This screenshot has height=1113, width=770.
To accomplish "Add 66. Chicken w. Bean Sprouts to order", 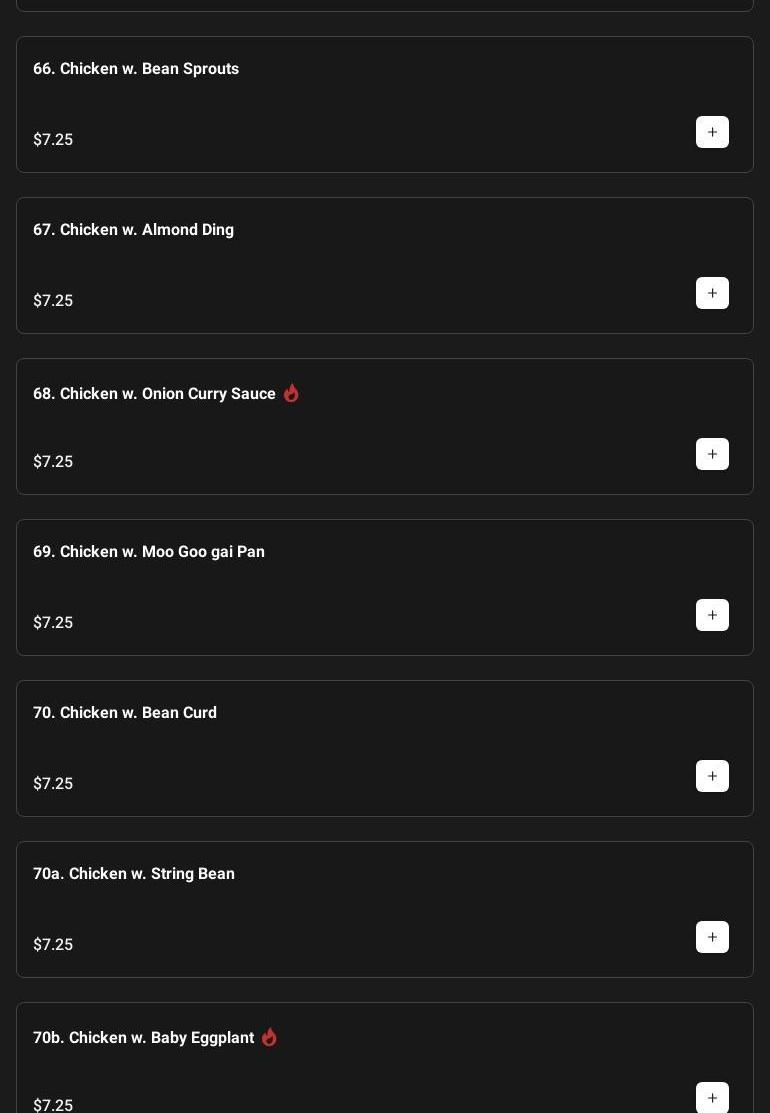I will 712,132.
